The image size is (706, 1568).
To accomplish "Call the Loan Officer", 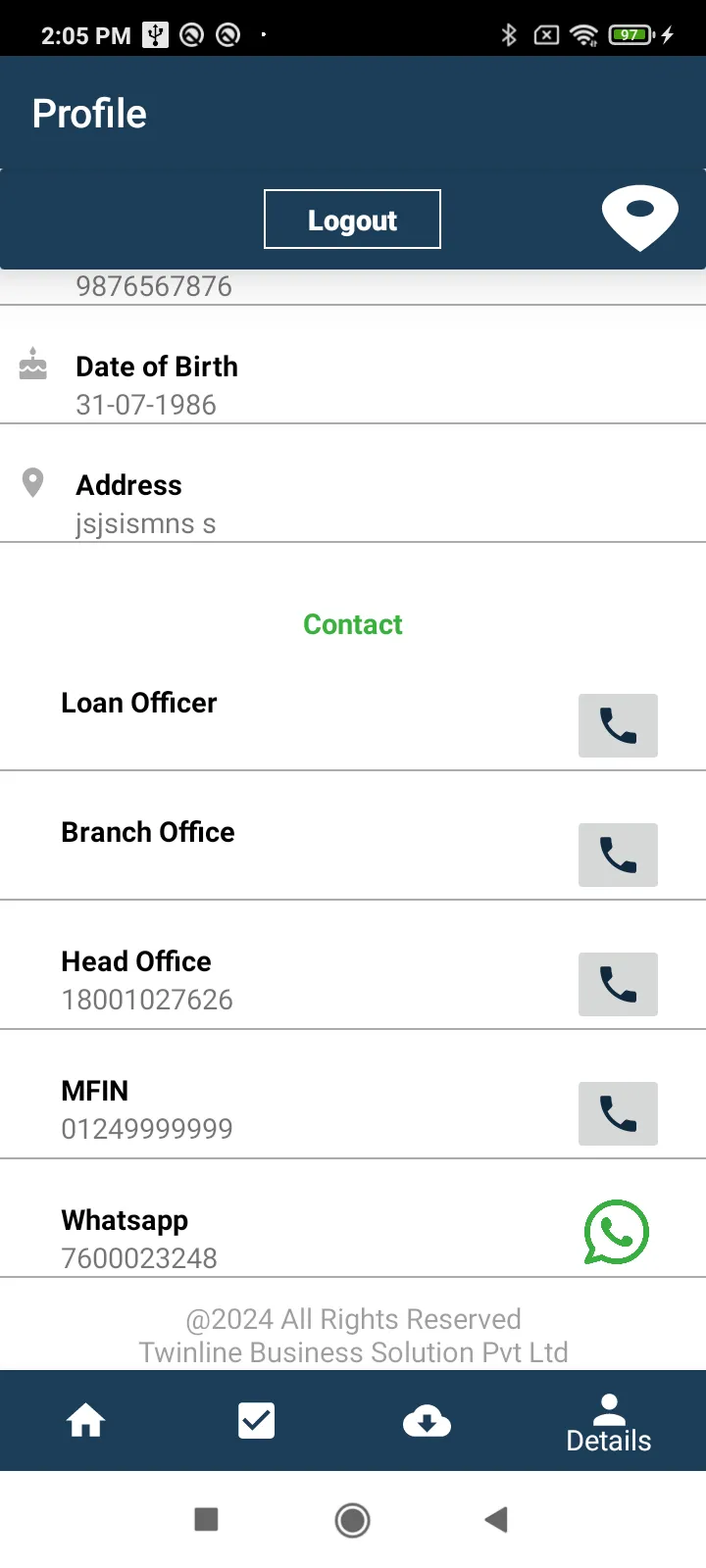I will 618,726.
